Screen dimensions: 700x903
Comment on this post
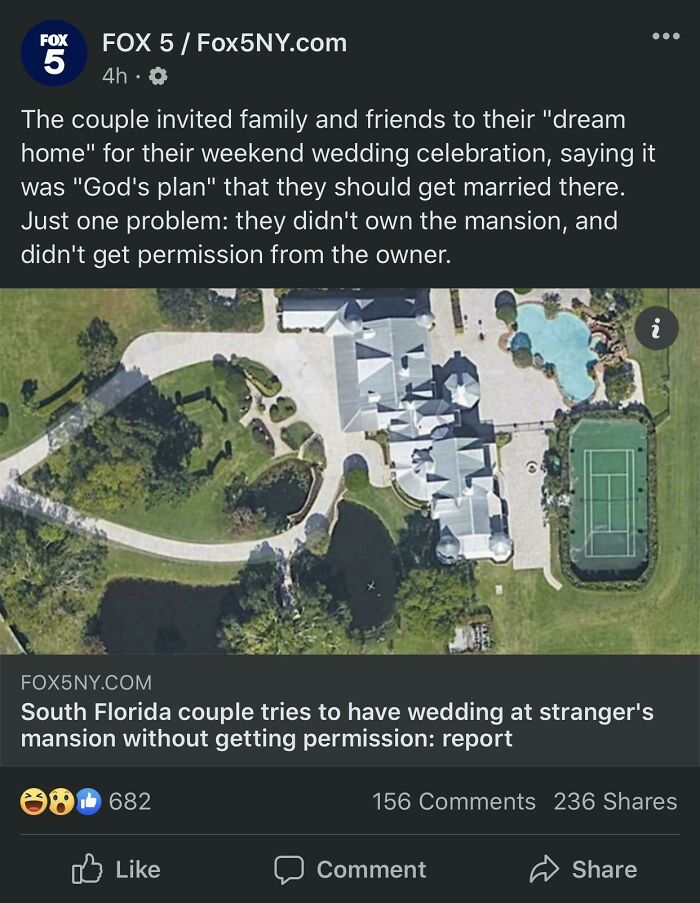[x=350, y=869]
